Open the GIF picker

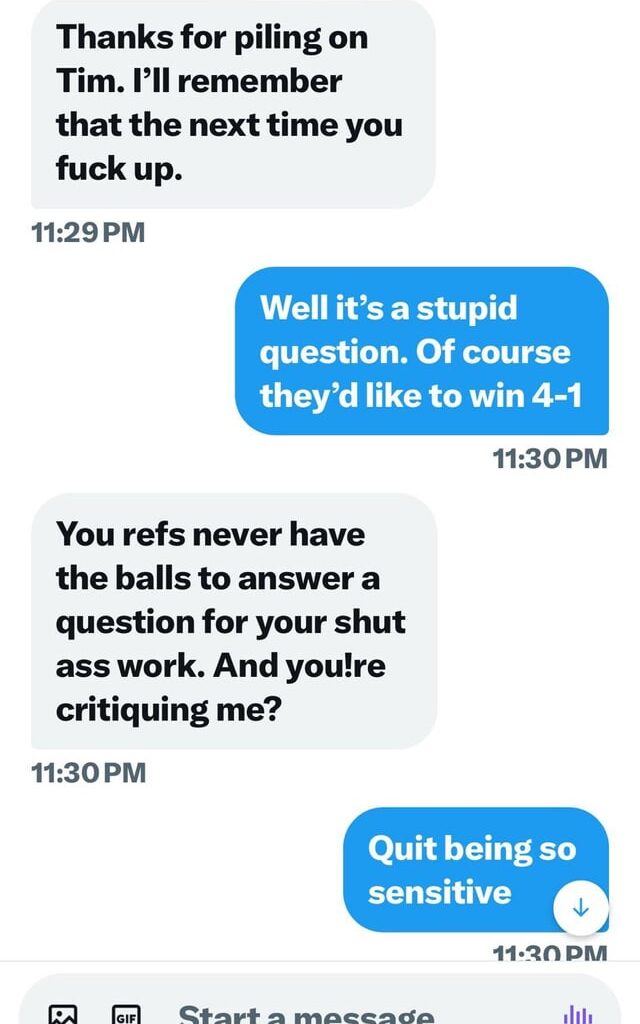[126, 1014]
